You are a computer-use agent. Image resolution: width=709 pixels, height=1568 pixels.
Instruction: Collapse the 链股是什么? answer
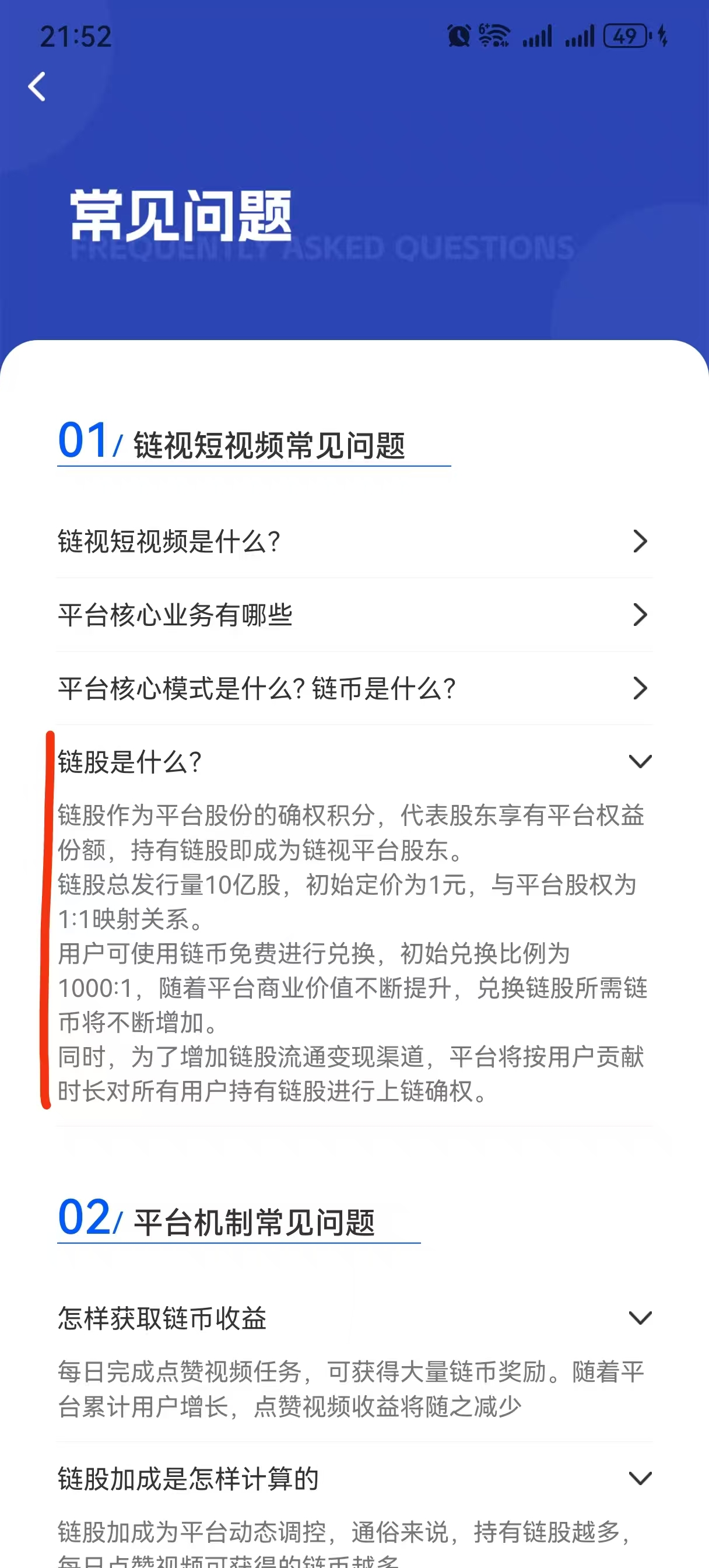(x=354, y=761)
